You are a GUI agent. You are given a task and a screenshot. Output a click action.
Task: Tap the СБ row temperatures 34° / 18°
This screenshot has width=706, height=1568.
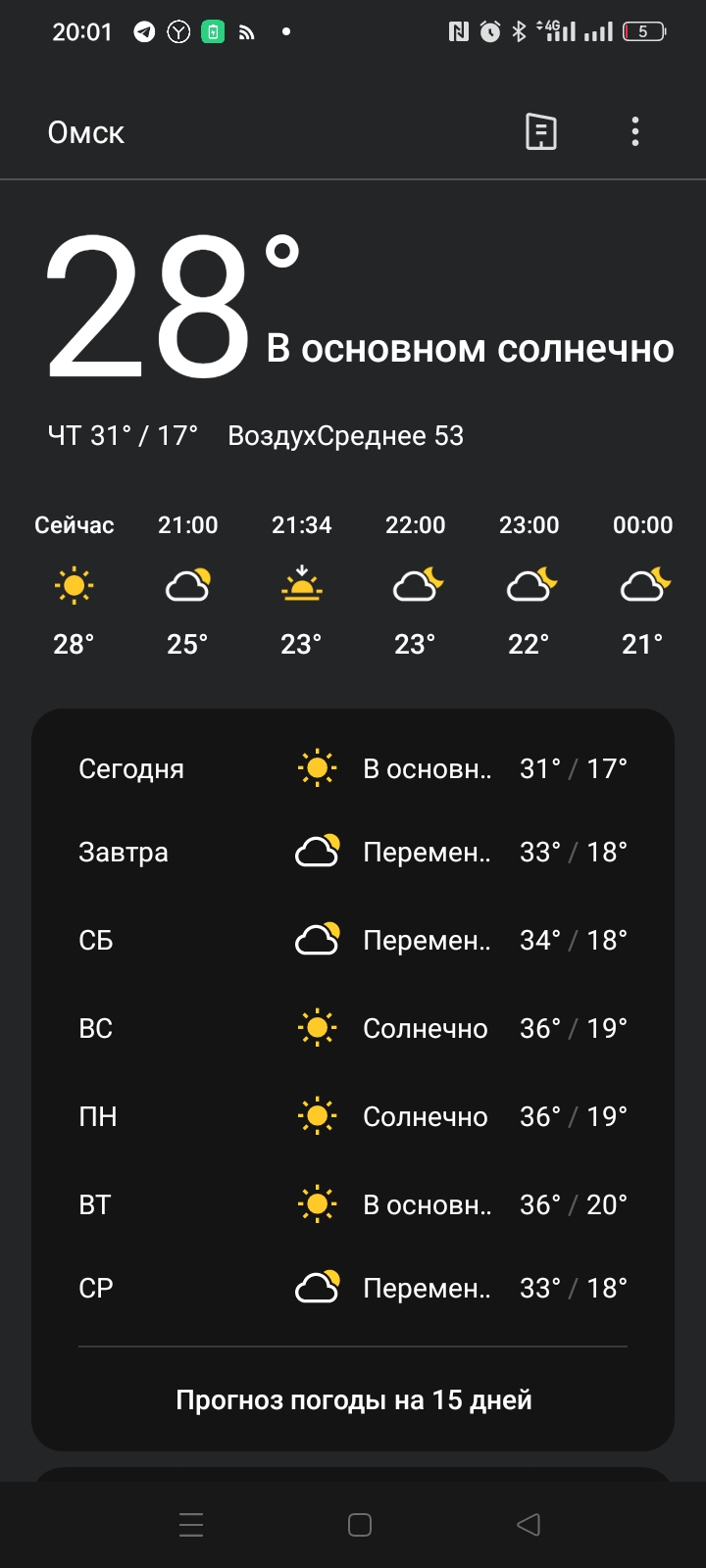pyautogui.click(x=573, y=940)
